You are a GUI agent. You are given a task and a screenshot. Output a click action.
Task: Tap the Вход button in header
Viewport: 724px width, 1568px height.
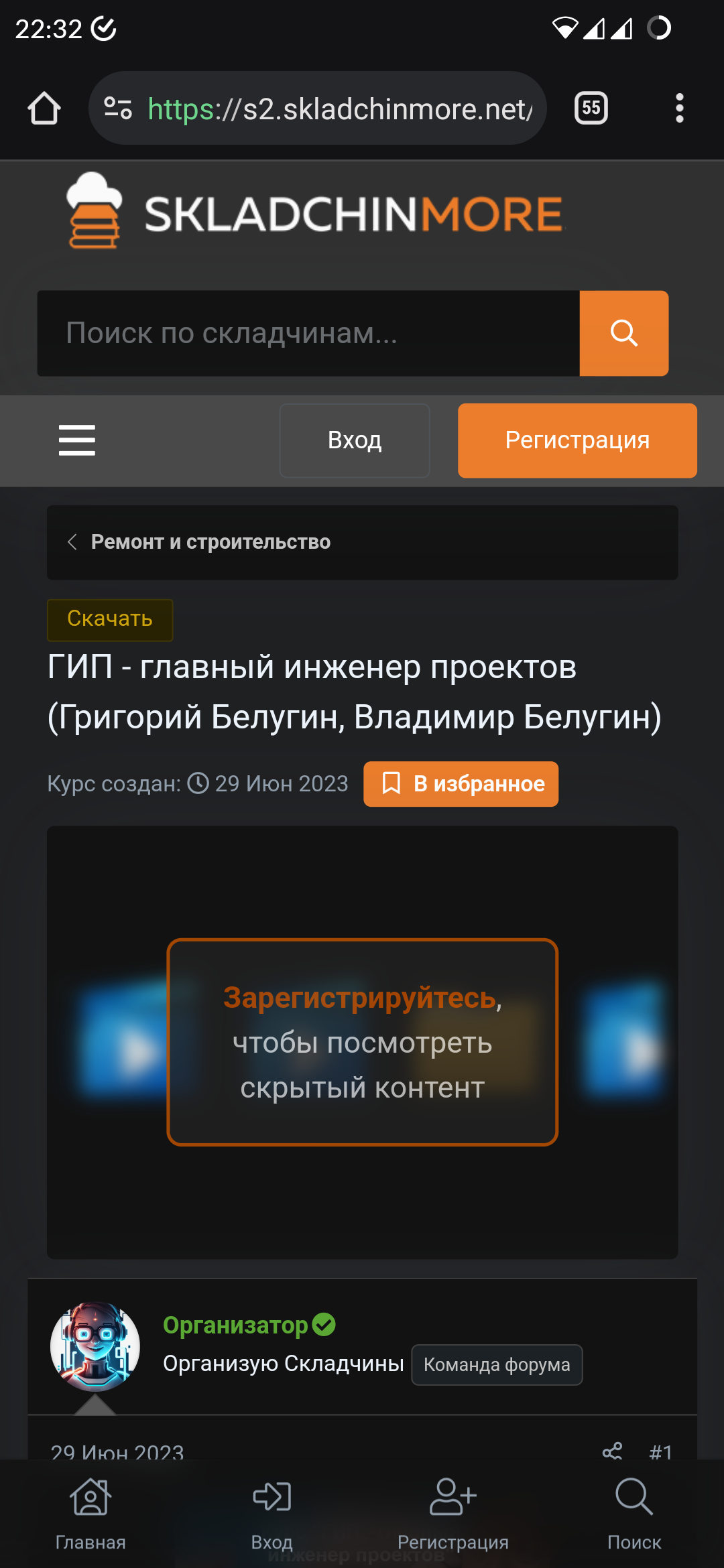pyautogui.click(x=355, y=440)
